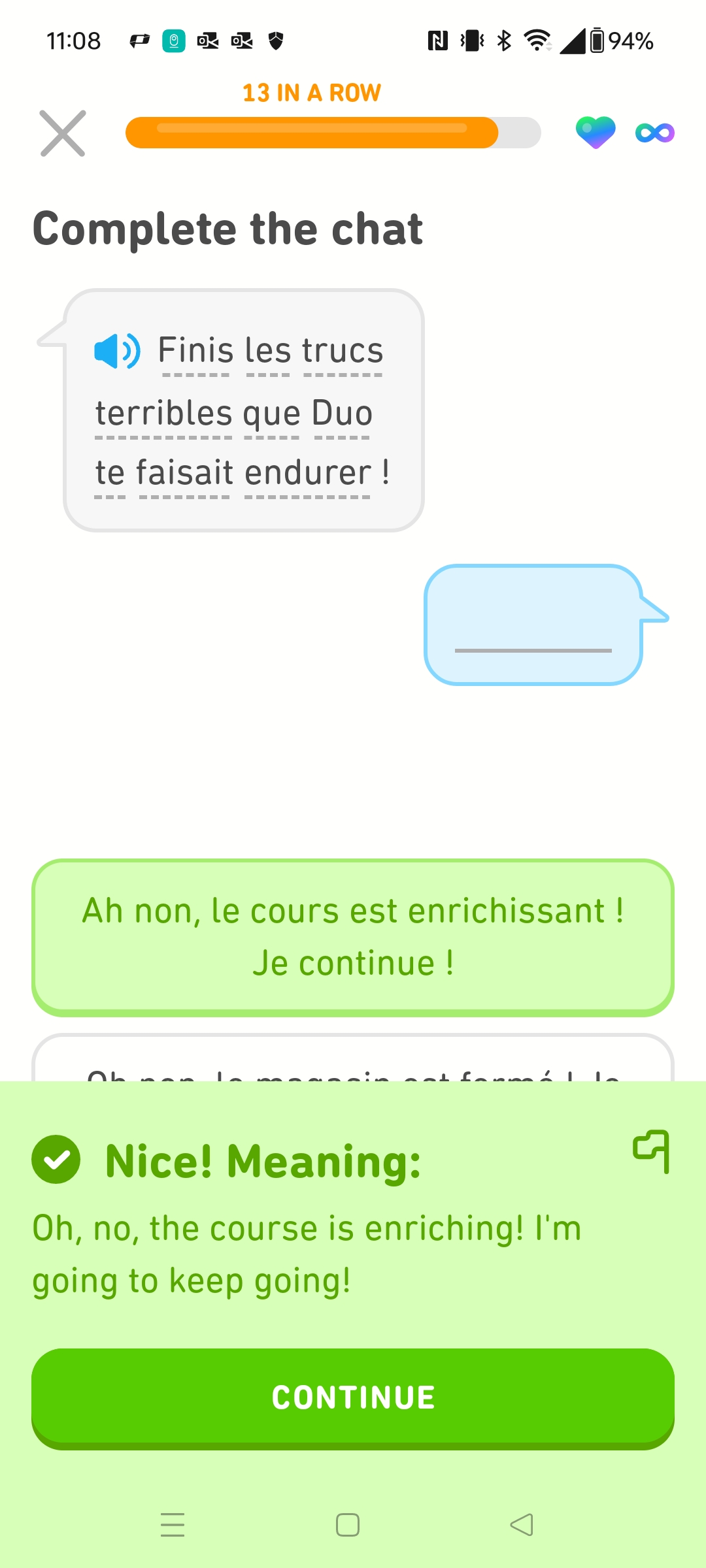The image size is (706, 1568).
Task: Close the lesson with the X icon
Action: pyautogui.click(x=63, y=133)
